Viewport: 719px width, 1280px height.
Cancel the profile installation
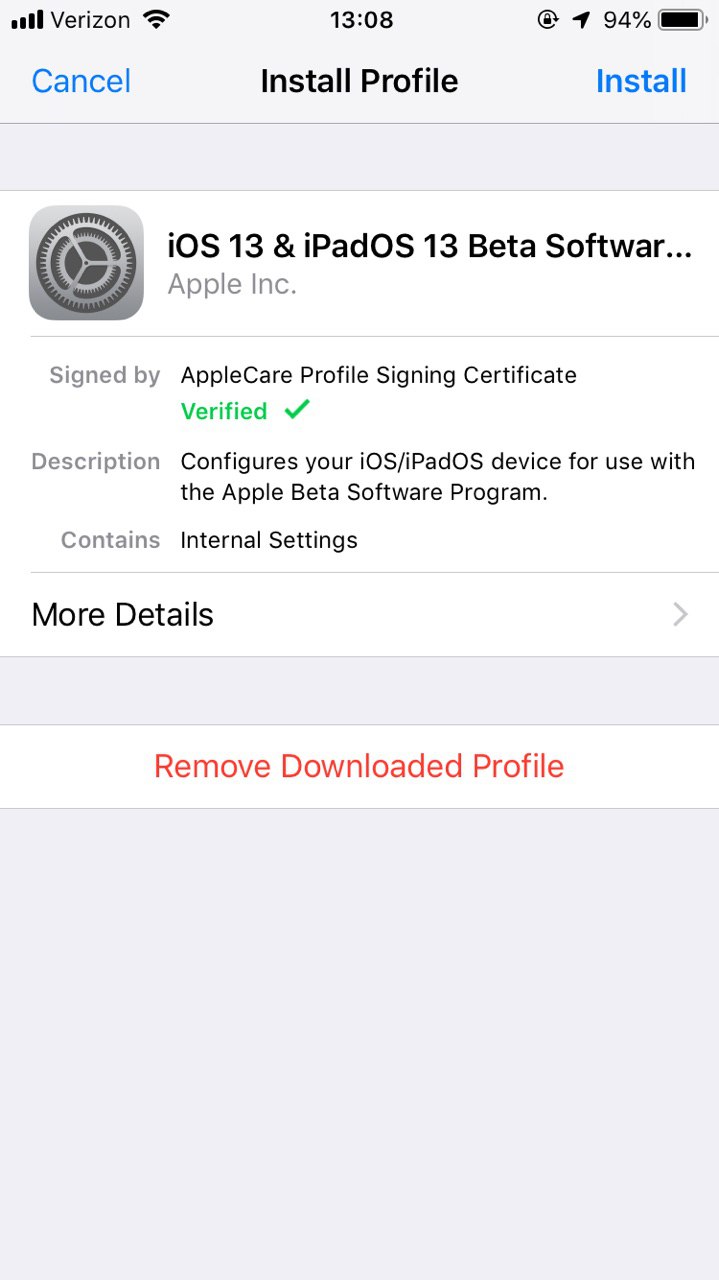[81, 81]
